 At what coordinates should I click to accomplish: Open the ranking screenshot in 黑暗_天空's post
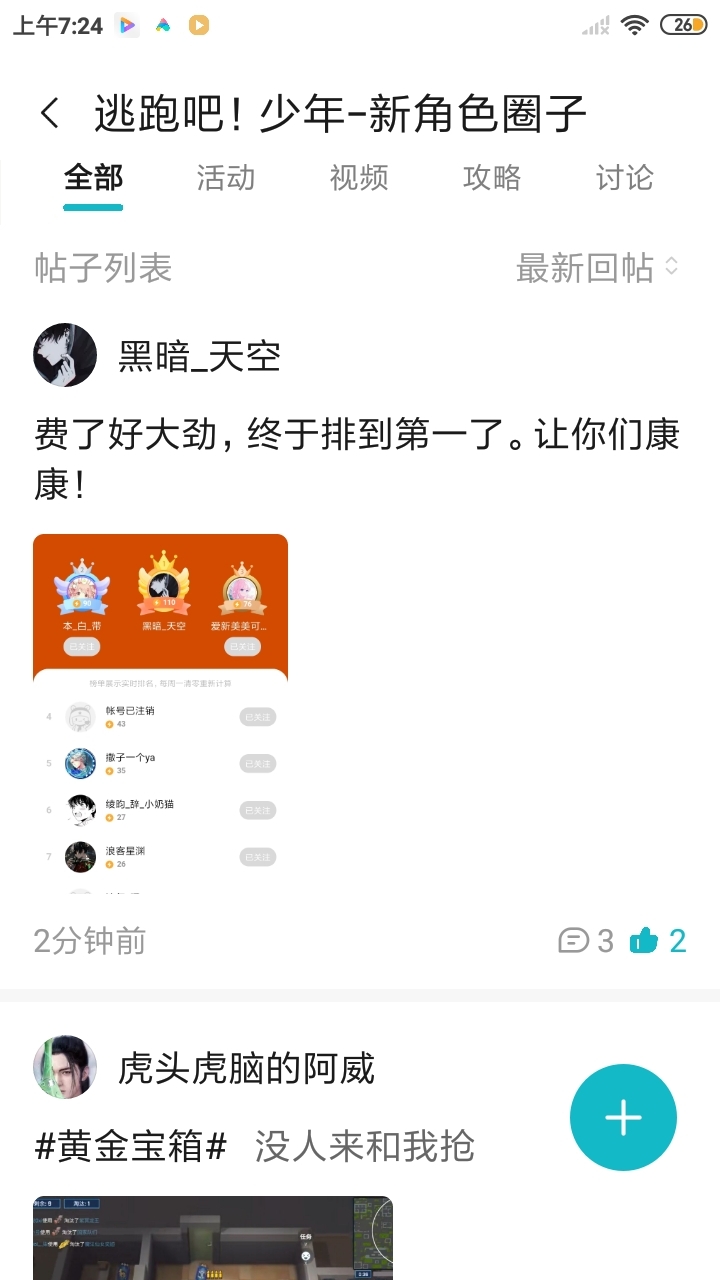(x=160, y=713)
